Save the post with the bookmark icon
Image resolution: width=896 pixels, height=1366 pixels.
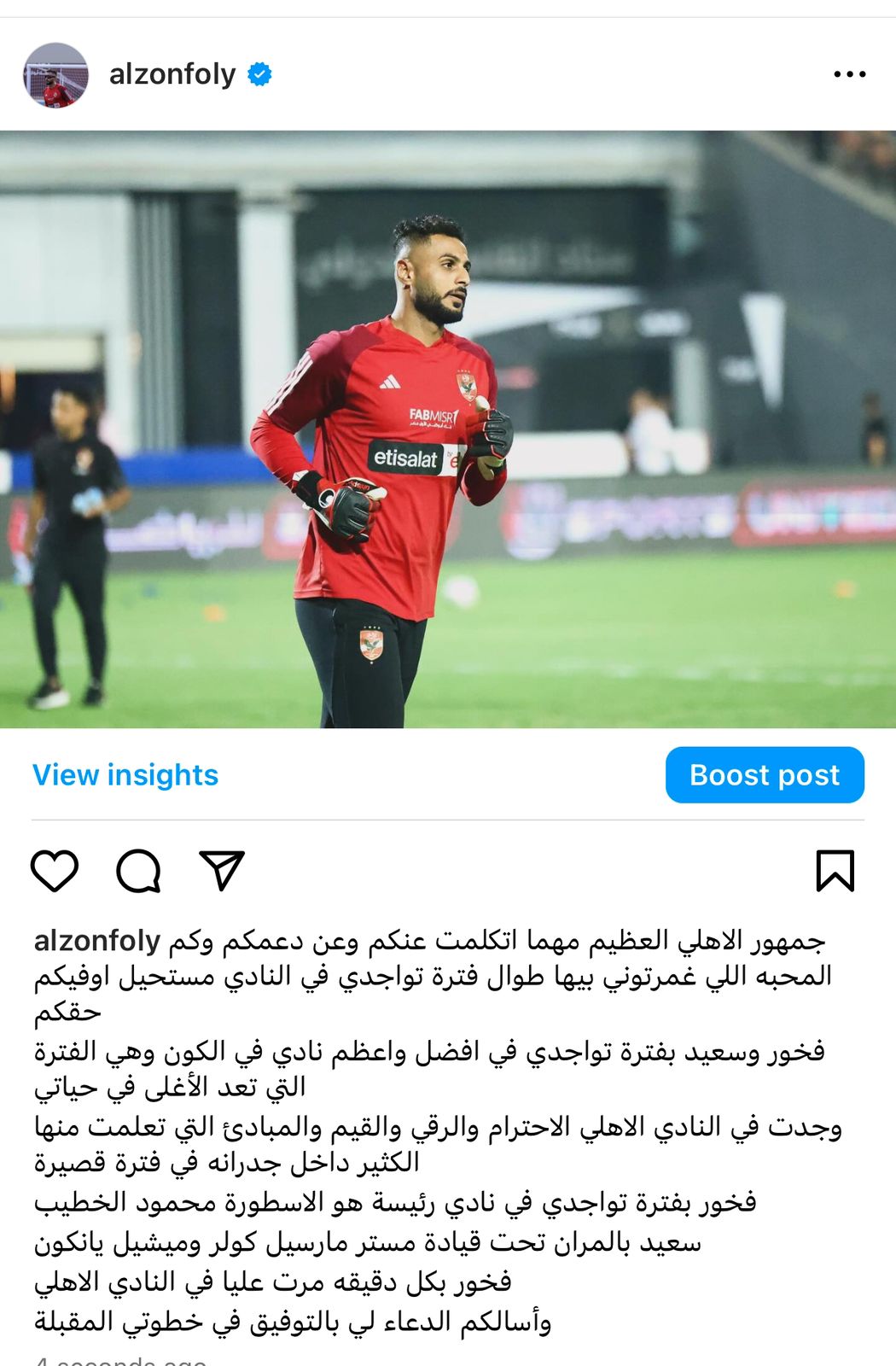pos(834,871)
